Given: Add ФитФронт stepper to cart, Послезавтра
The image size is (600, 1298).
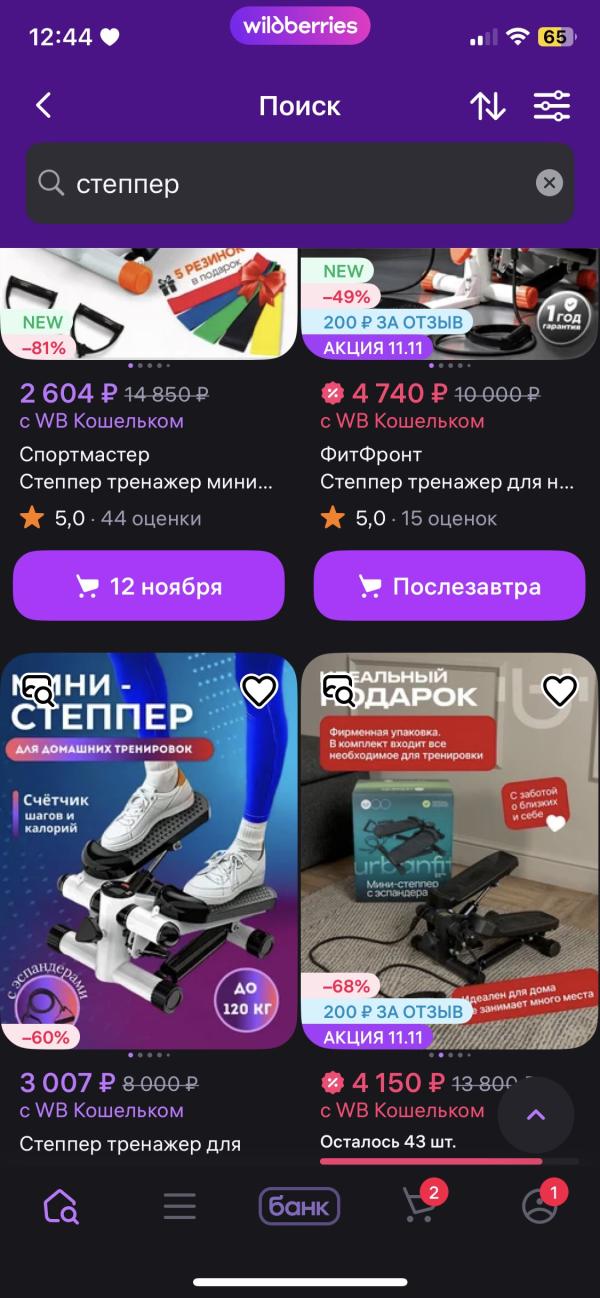Looking at the screenshot, I should 449,586.
